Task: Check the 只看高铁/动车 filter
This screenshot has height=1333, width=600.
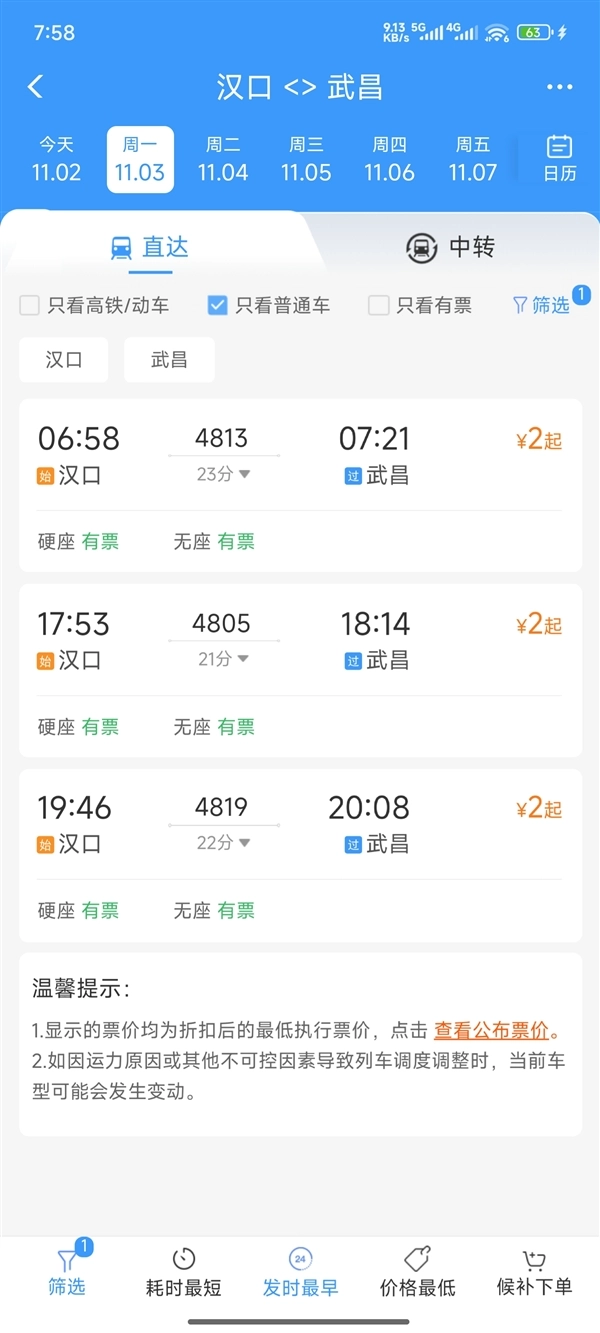Action: [30, 306]
